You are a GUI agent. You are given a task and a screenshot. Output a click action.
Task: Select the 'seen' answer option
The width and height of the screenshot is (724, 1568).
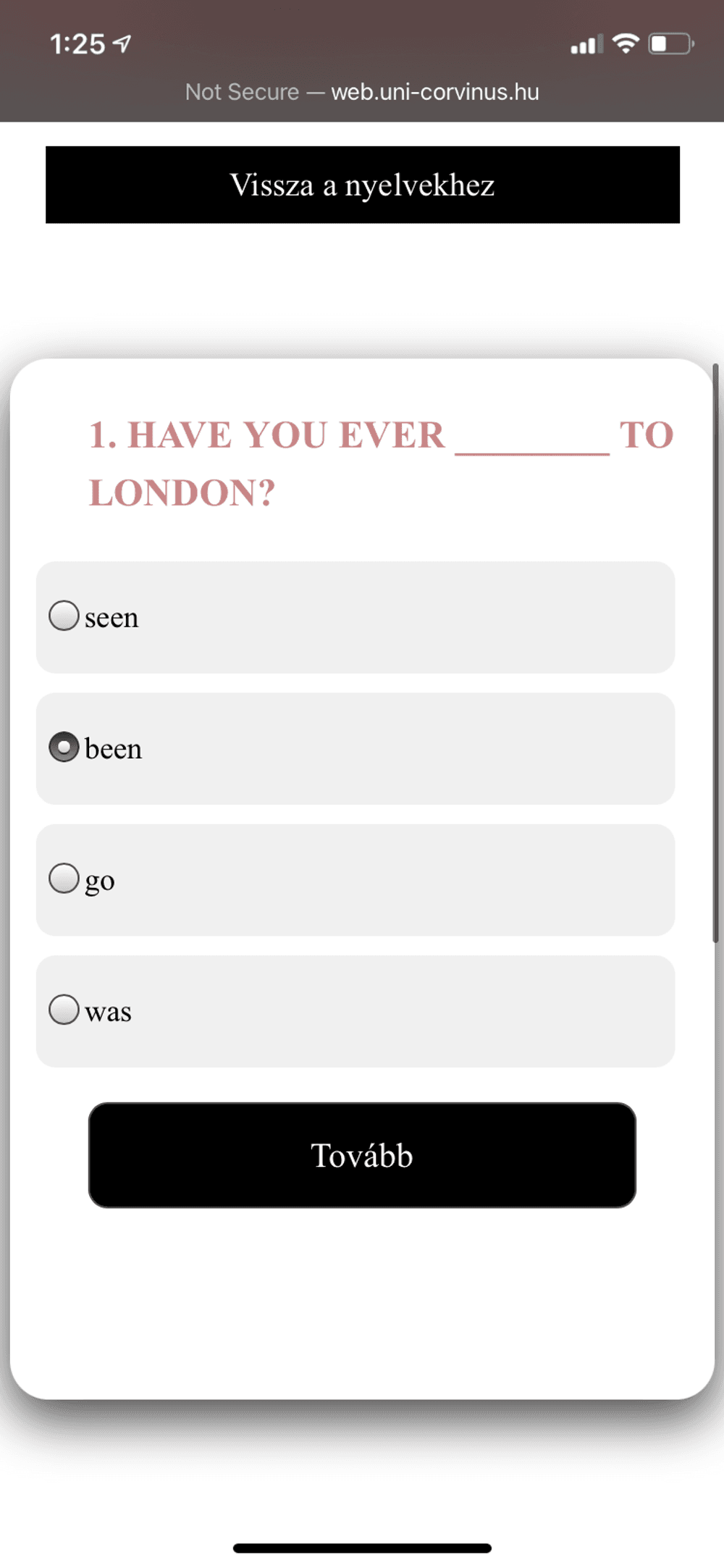[64, 616]
